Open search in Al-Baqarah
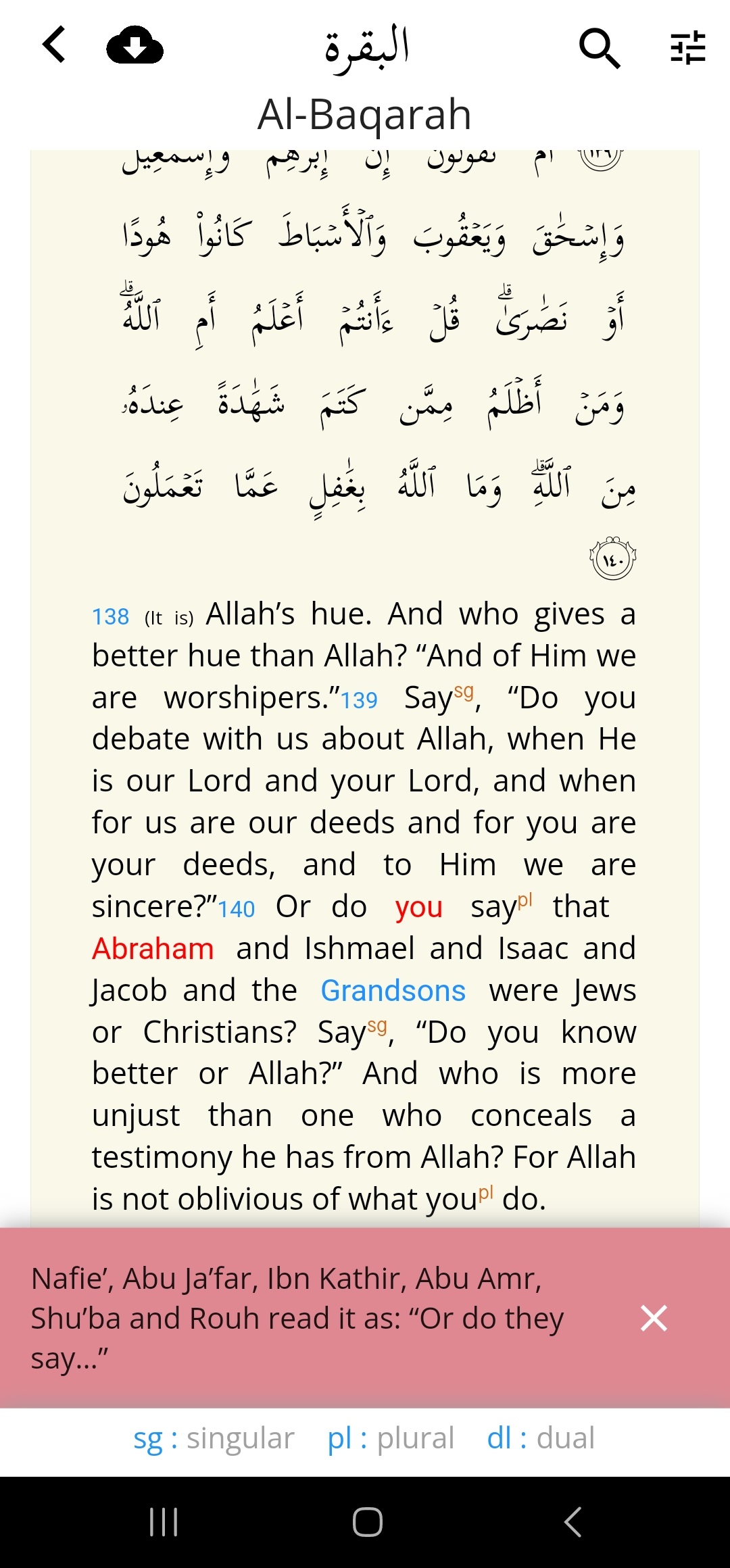Image resolution: width=730 pixels, height=1568 pixels. tap(600, 48)
